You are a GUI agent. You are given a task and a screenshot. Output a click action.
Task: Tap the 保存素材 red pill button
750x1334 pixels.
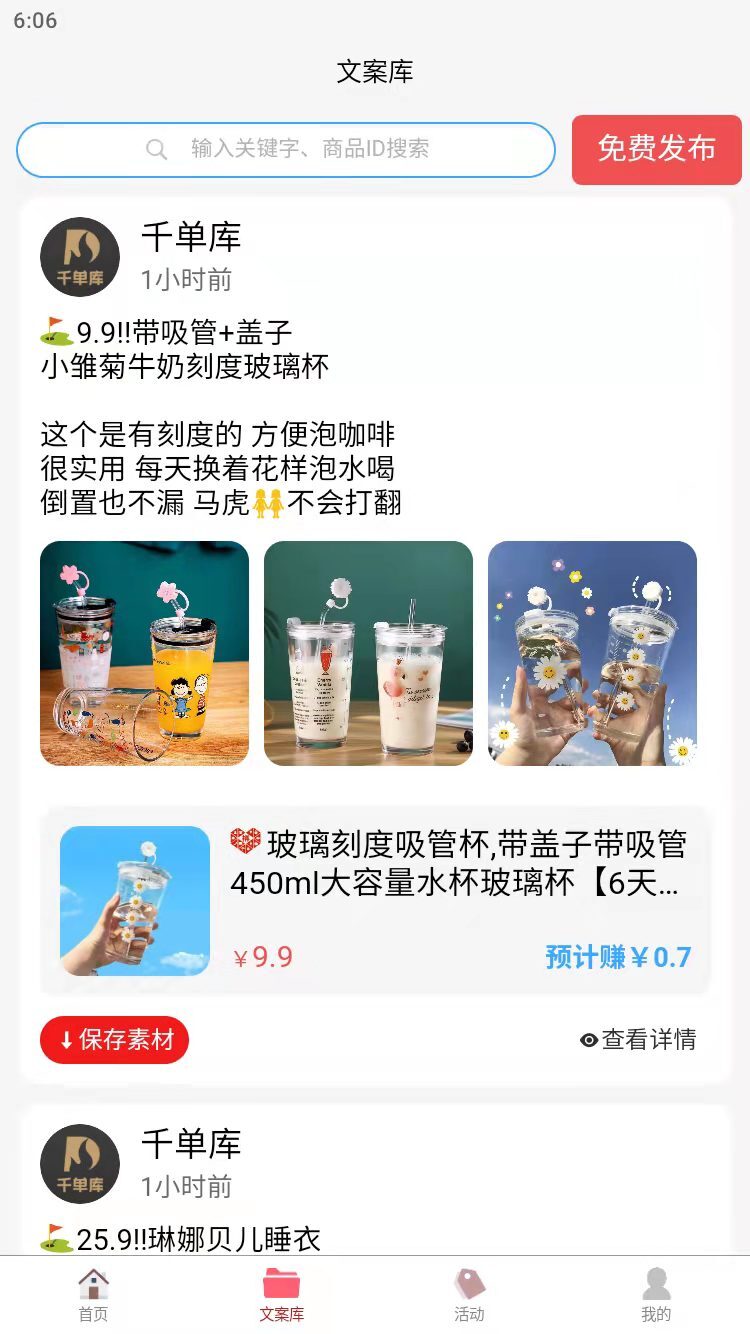tap(114, 1040)
